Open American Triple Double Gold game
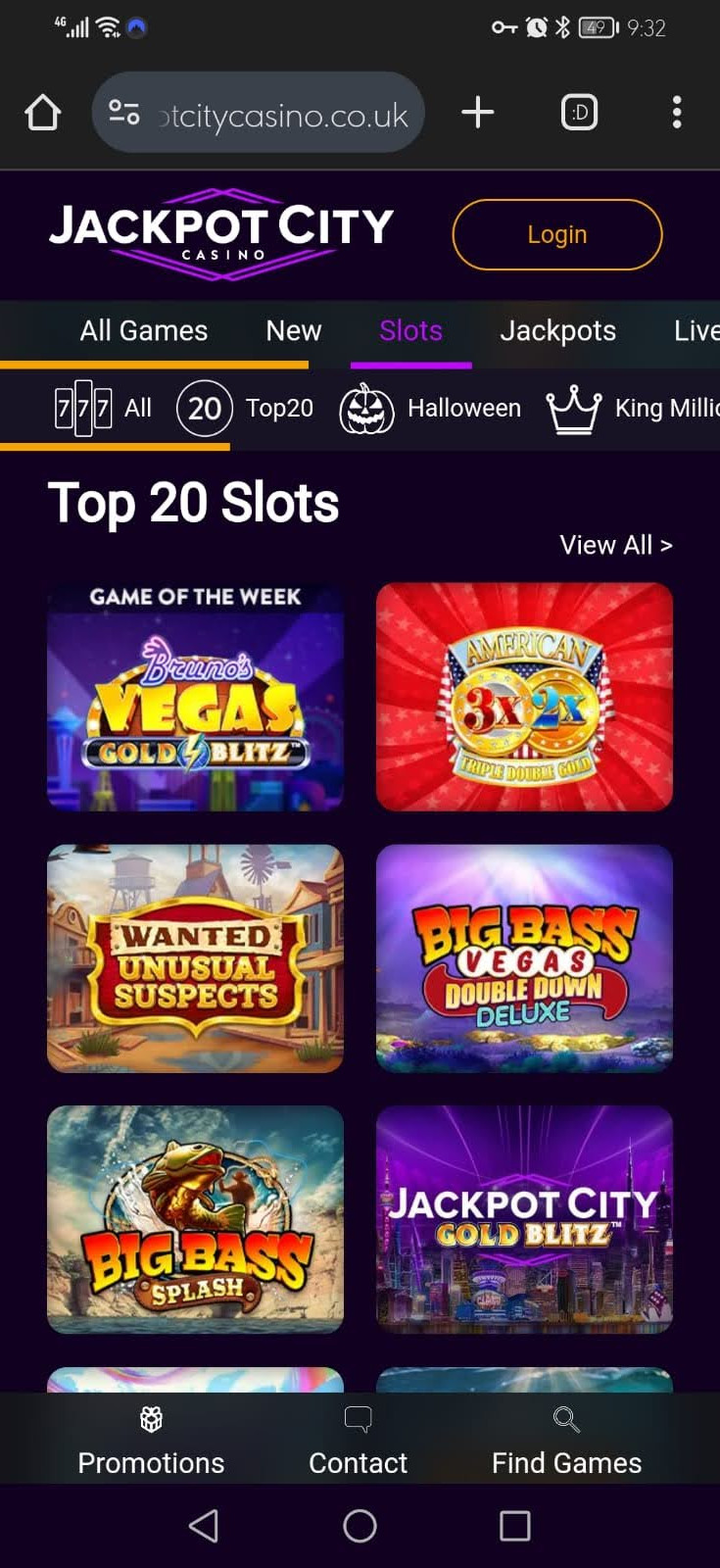 click(524, 697)
